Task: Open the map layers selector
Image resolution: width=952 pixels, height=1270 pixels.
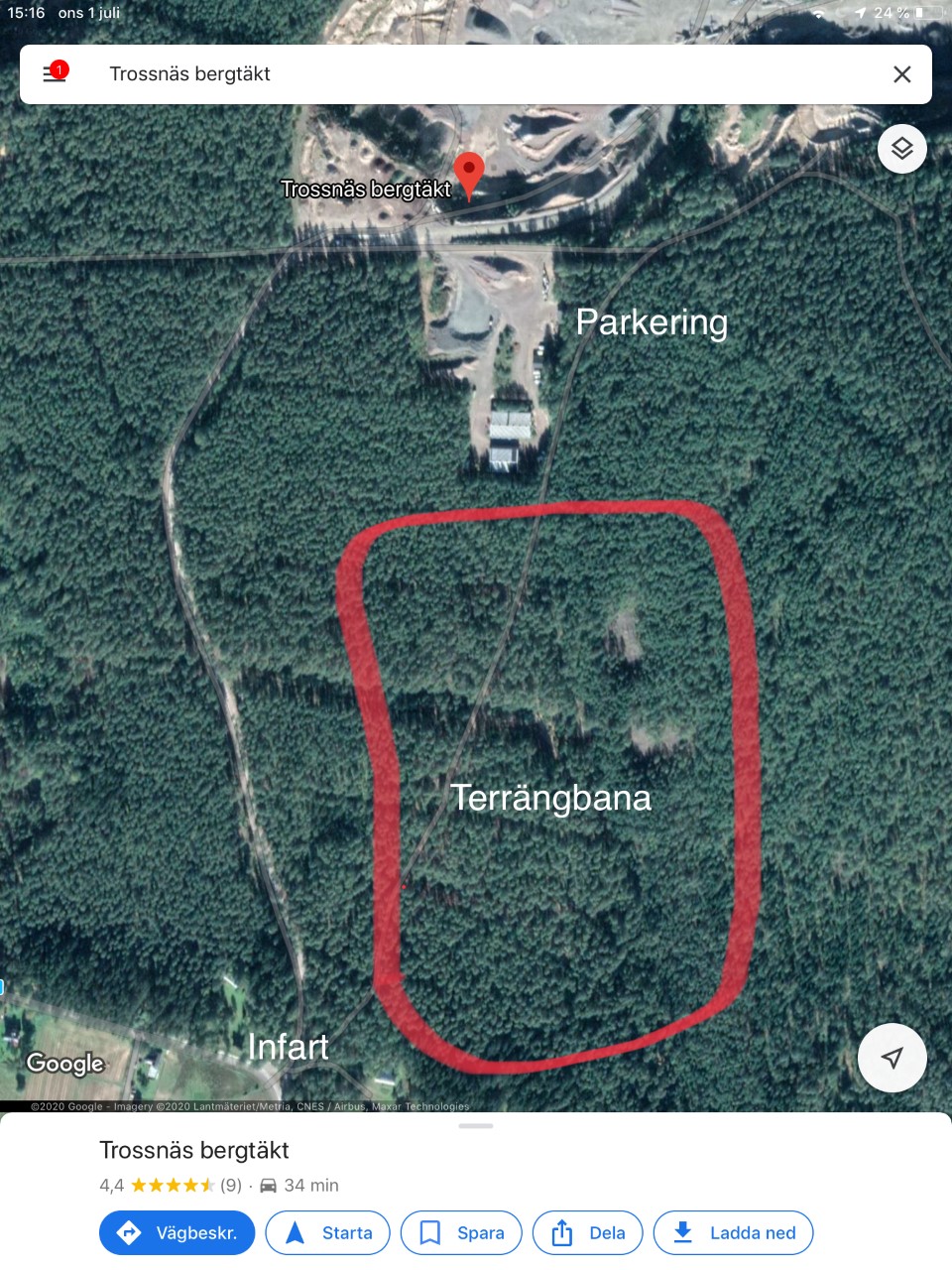Action: tap(901, 149)
